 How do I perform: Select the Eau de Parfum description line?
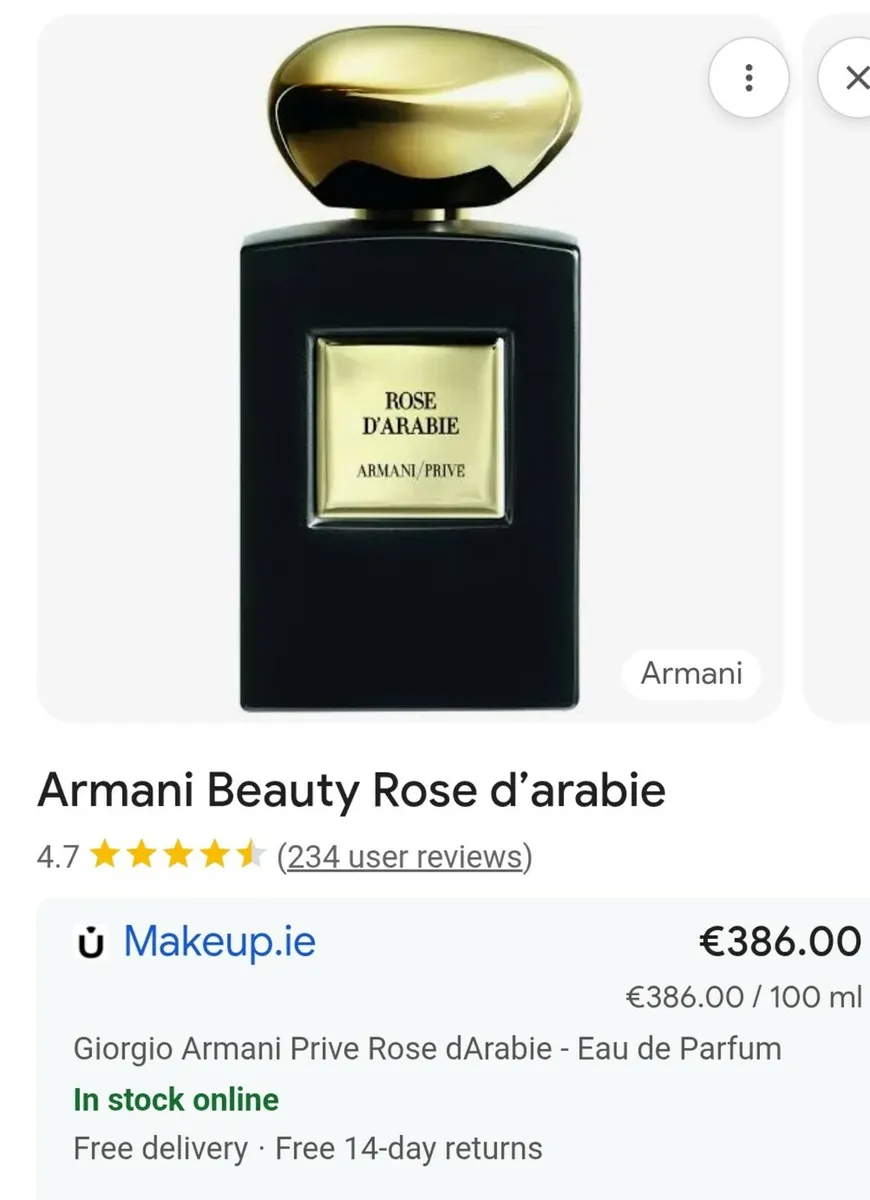(x=427, y=1049)
